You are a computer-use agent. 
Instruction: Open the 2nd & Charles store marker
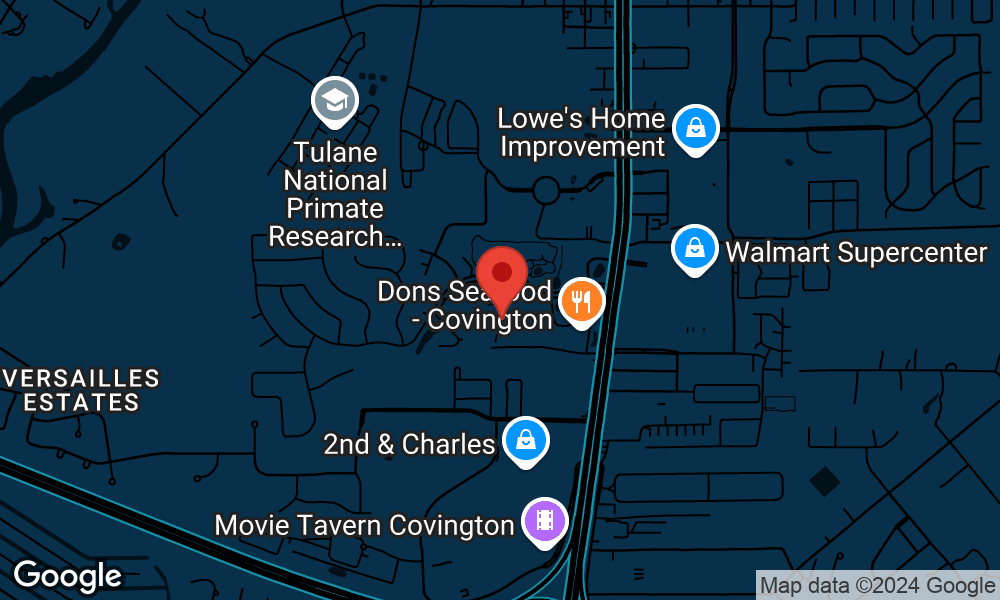[523, 439]
